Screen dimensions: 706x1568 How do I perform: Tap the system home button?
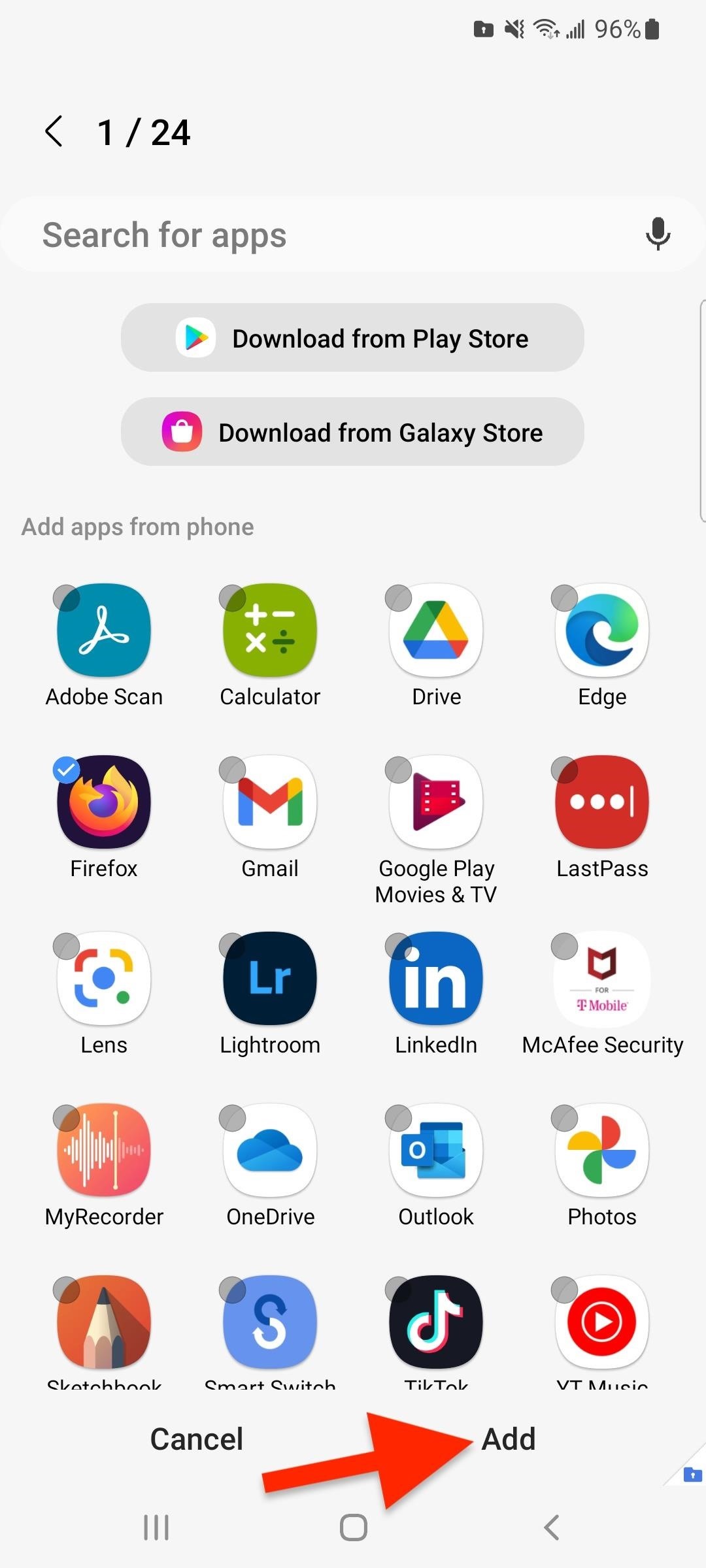(x=353, y=1527)
